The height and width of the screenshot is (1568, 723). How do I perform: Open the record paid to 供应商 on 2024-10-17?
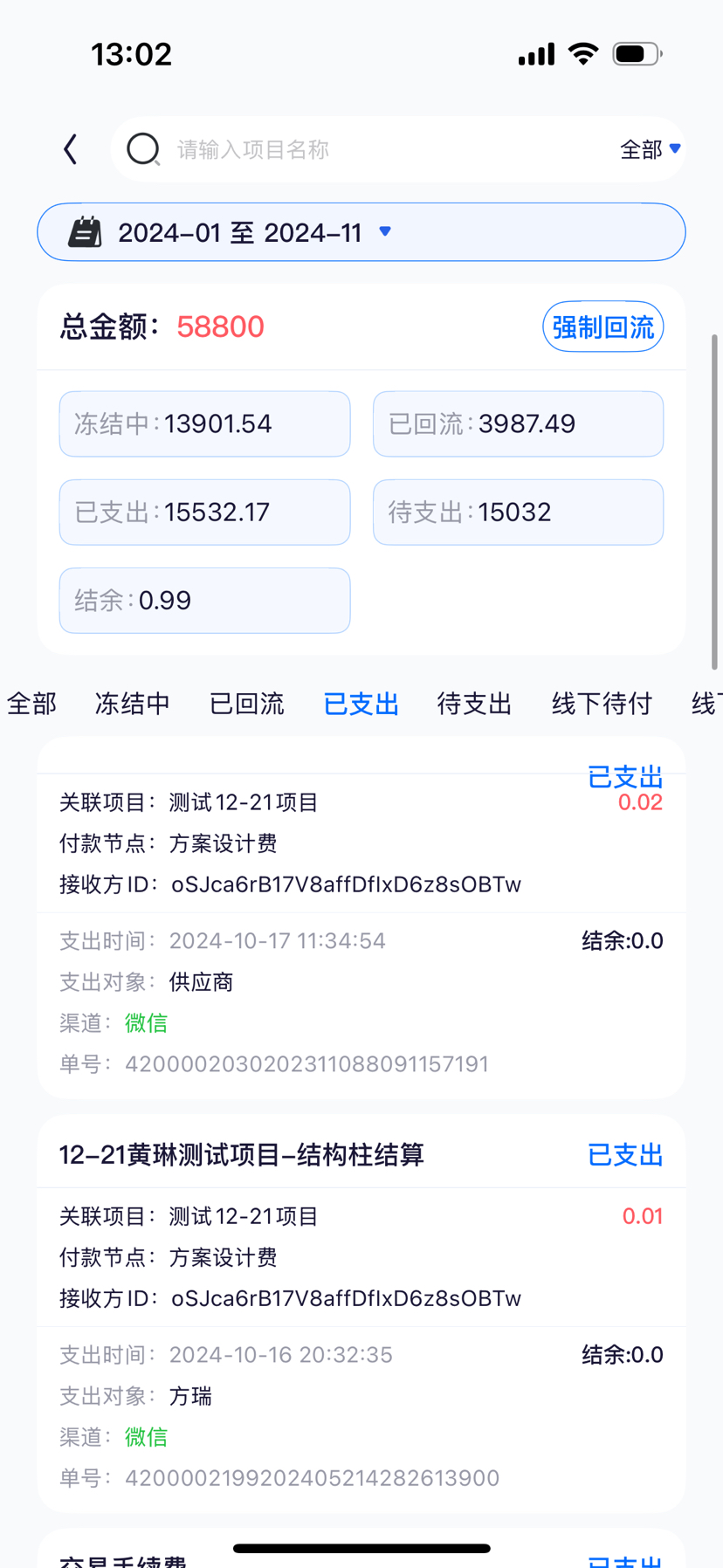361,918
